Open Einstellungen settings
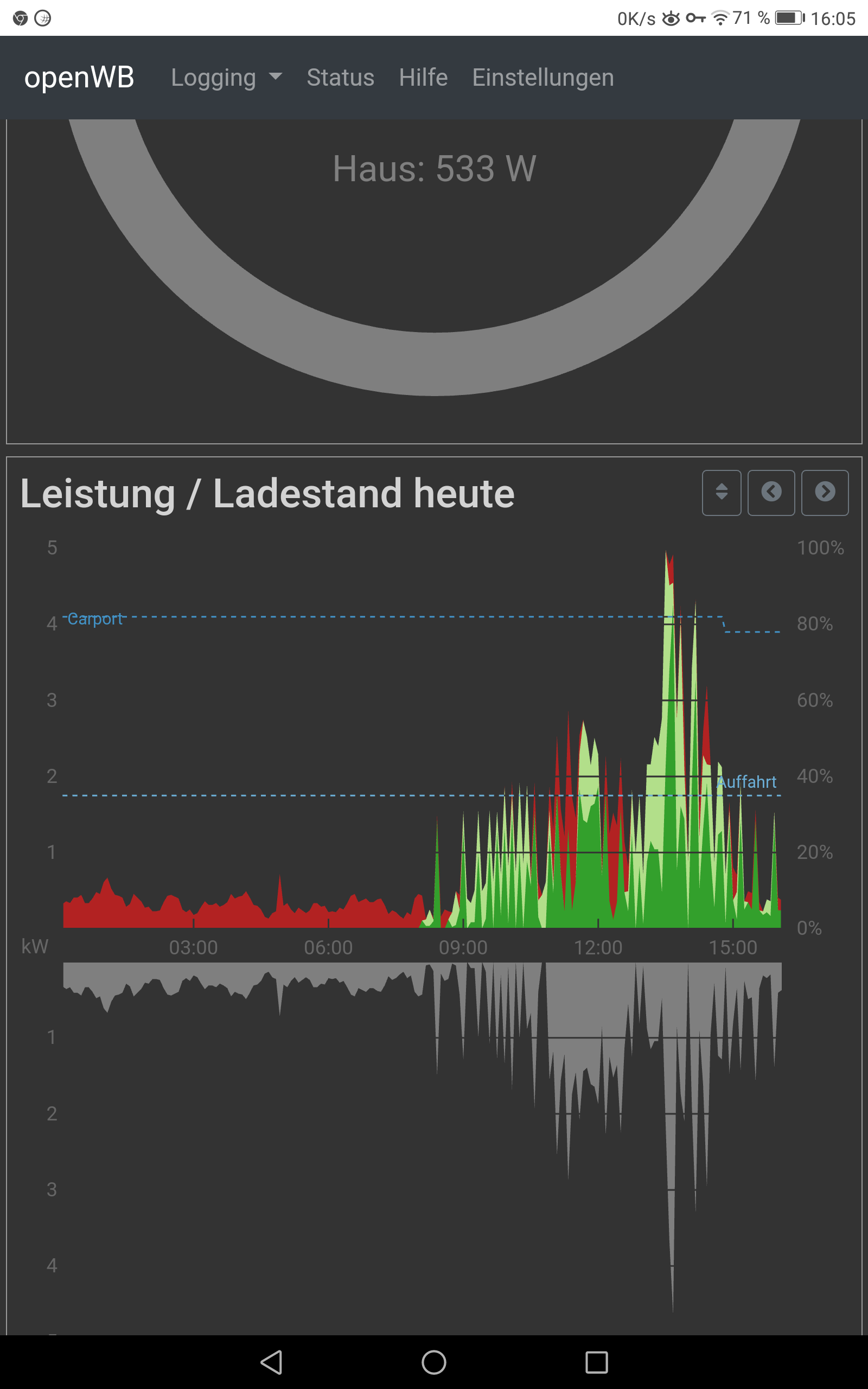This screenshot has width=868, height=1389. point(542,78)
